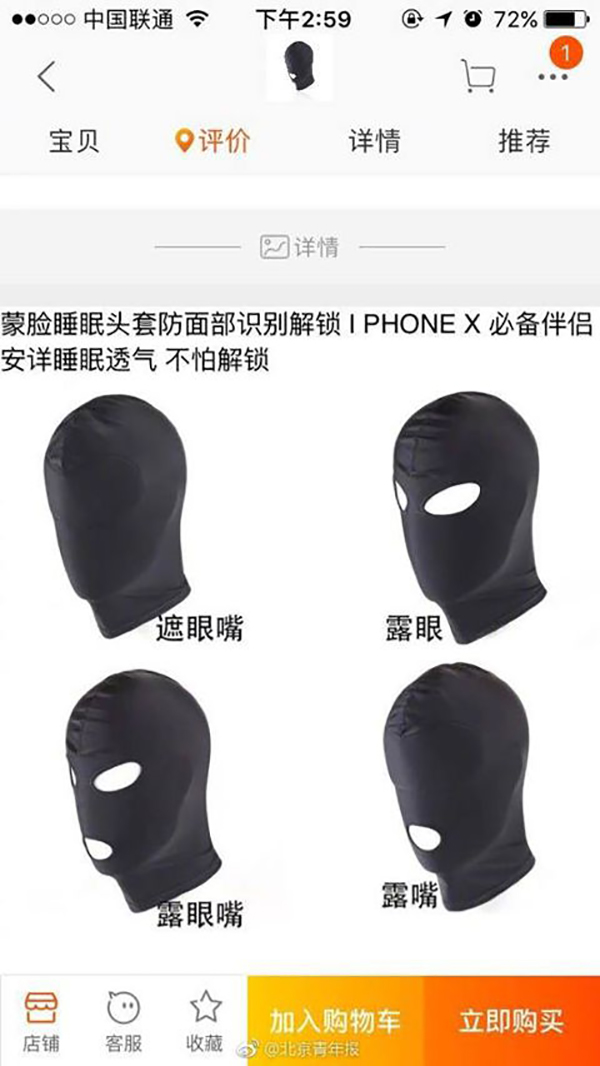Switch to the 宝贝 tab

[x=74, y=141]
